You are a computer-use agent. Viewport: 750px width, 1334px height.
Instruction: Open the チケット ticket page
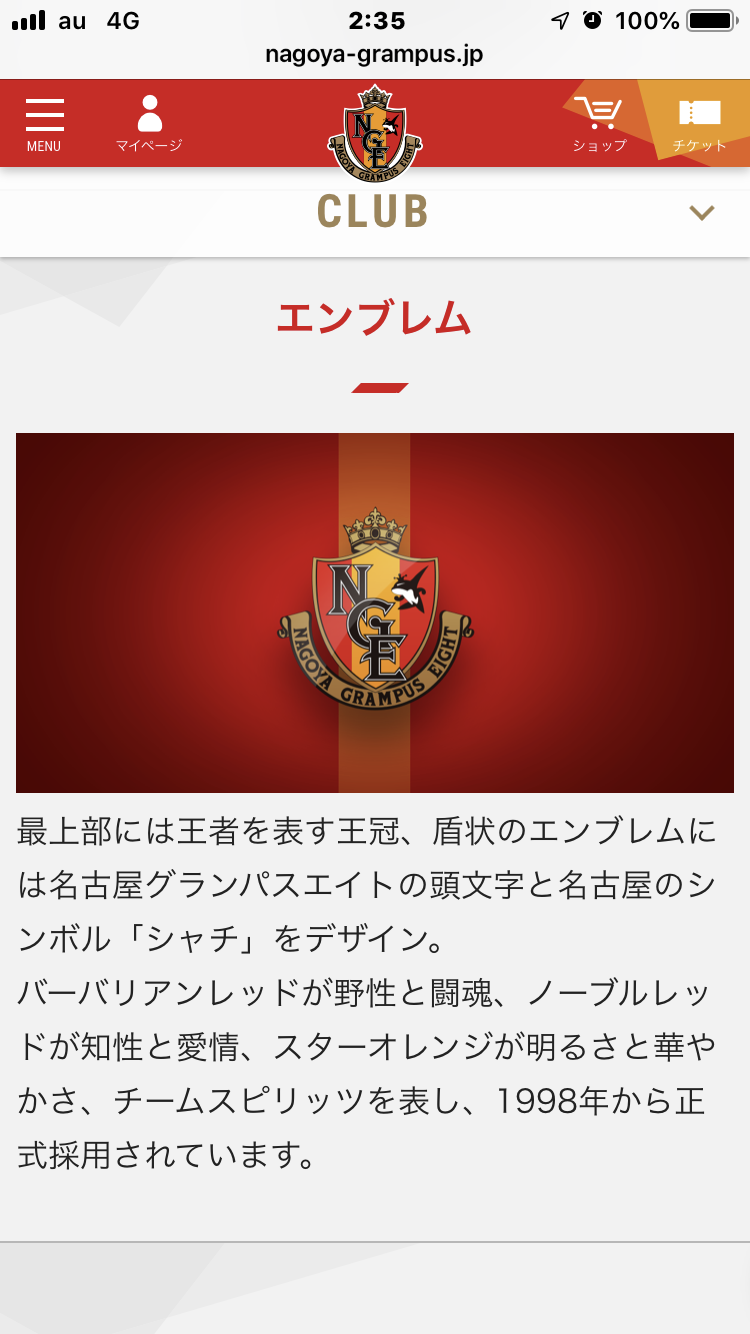click(699, 124)
